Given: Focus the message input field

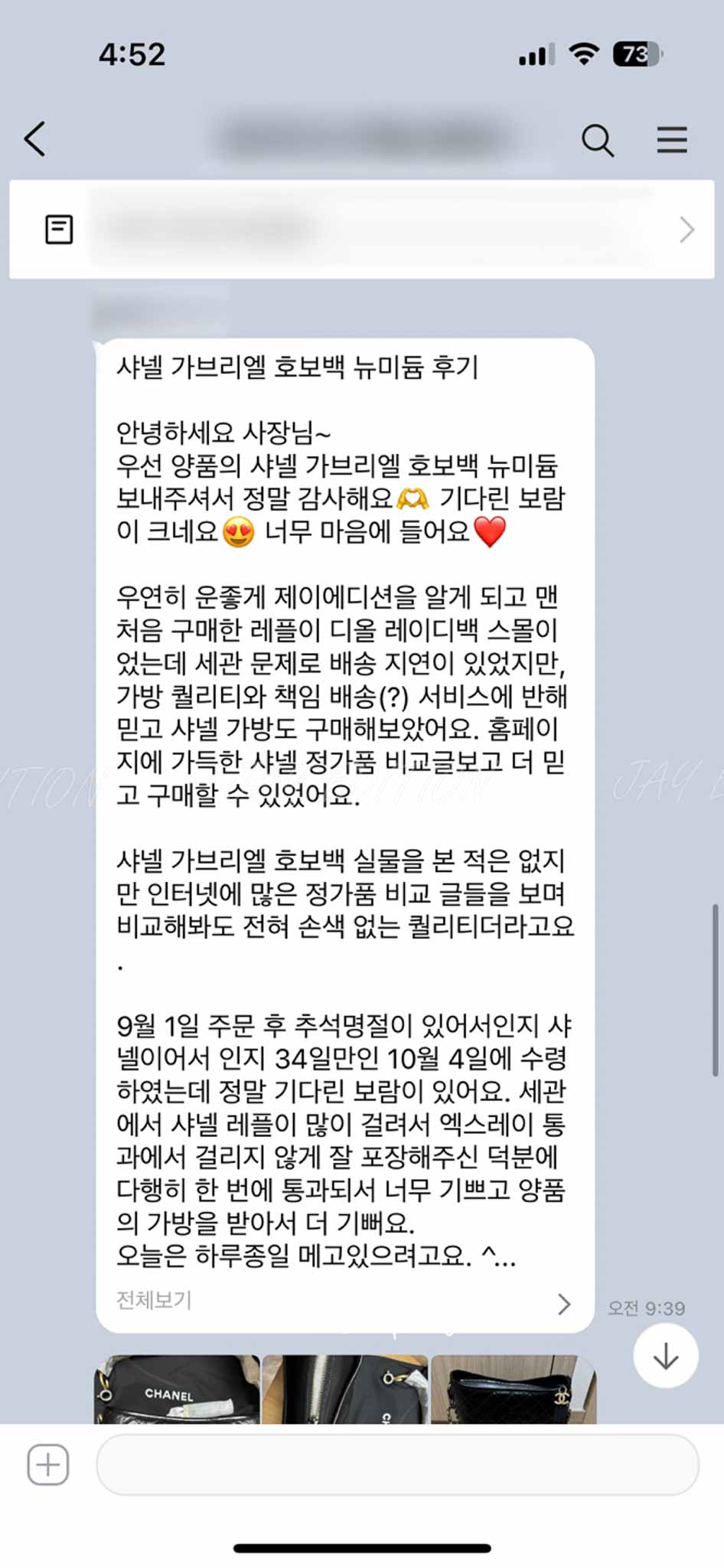Looking at the screenshot, I should pos(396,1465).
